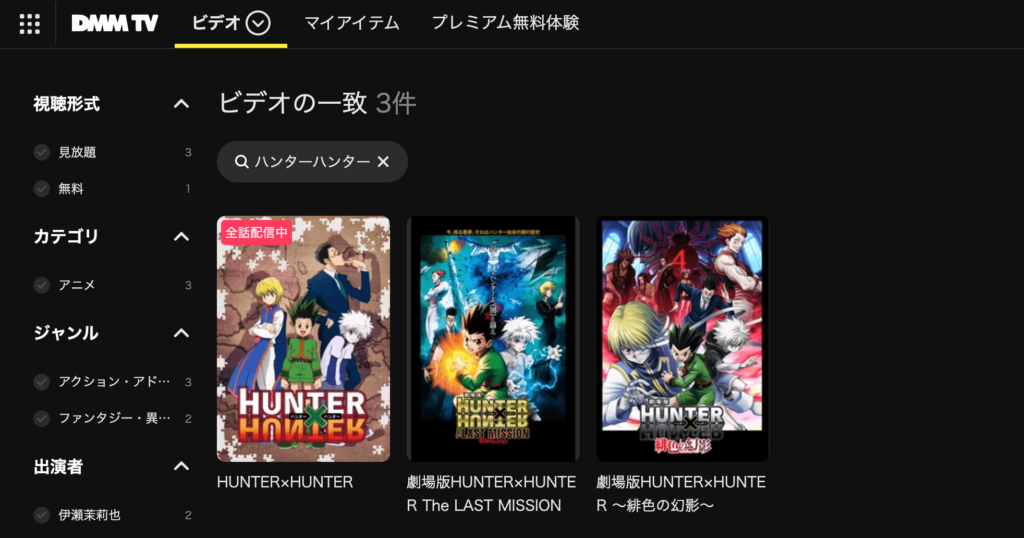Viewport: 1024px width, 538px height.
Task: Open the apps grid menu
Action: pyautogui.click(x=30, y=23)
